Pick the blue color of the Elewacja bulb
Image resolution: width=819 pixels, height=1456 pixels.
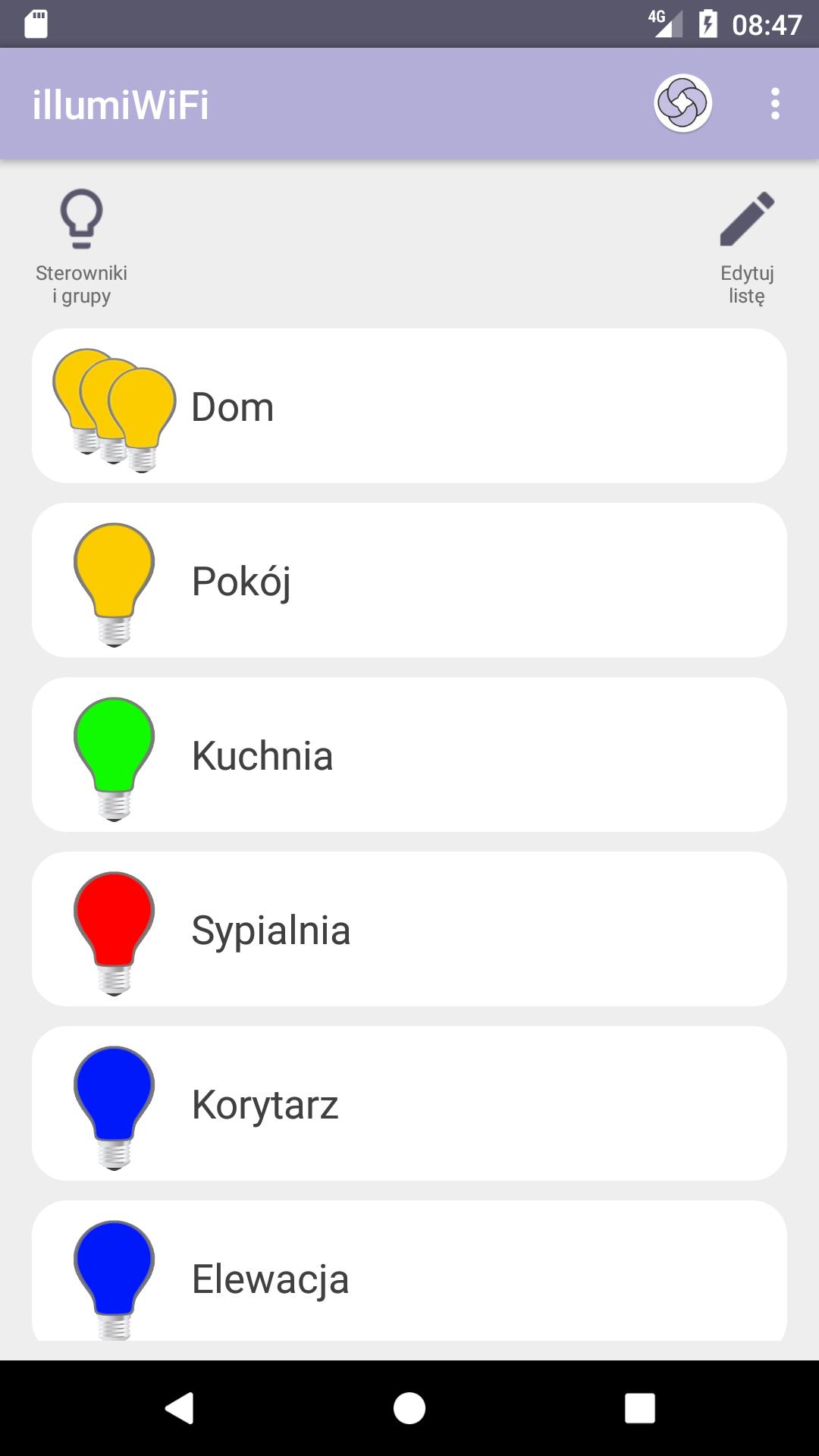click(114, 1278)
